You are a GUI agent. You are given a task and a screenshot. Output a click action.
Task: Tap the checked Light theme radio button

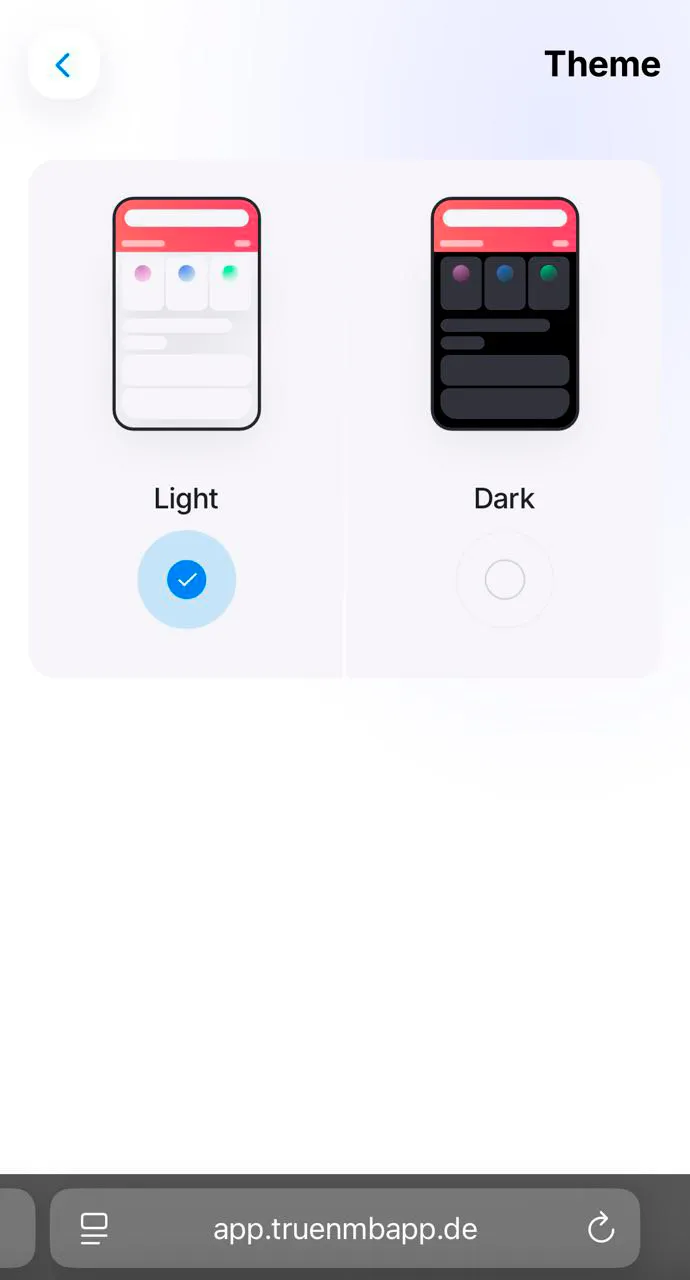[187, 580]
